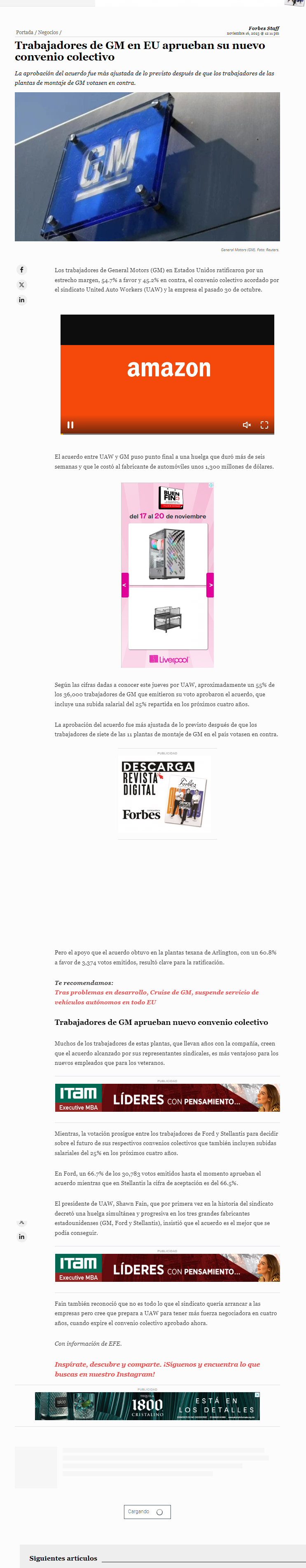Open the Forbes Staff author link

click(x=264, y=28)
